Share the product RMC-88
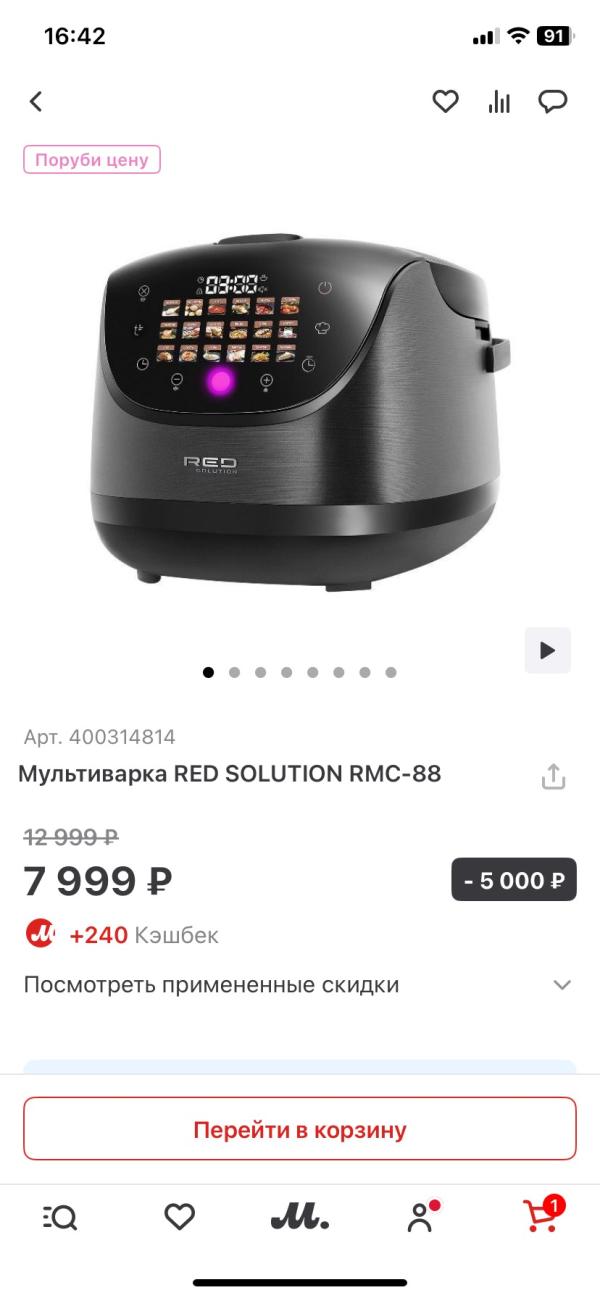Image resolution: width=600 pixels, height=1297 pixels. tap(553, 777)
